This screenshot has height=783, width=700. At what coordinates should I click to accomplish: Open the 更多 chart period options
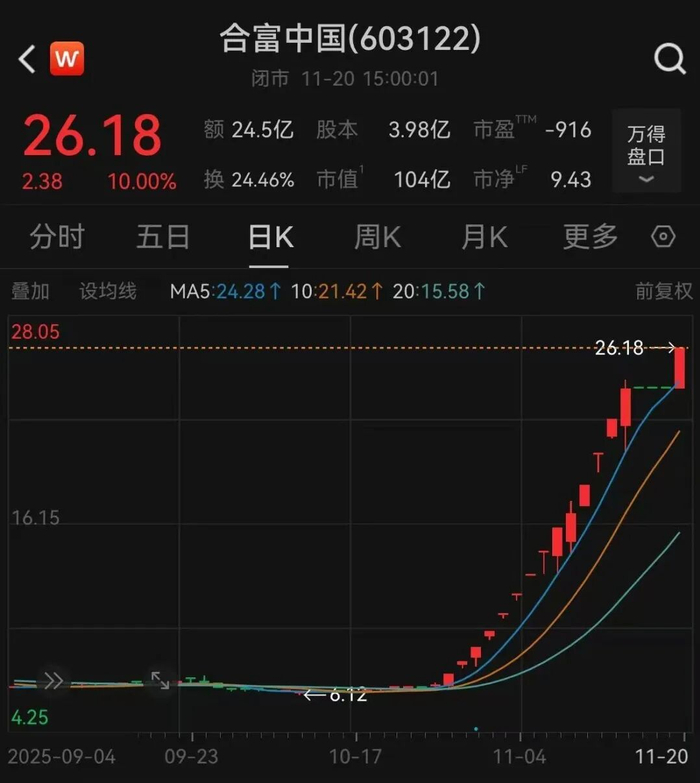tap(590, 237)
